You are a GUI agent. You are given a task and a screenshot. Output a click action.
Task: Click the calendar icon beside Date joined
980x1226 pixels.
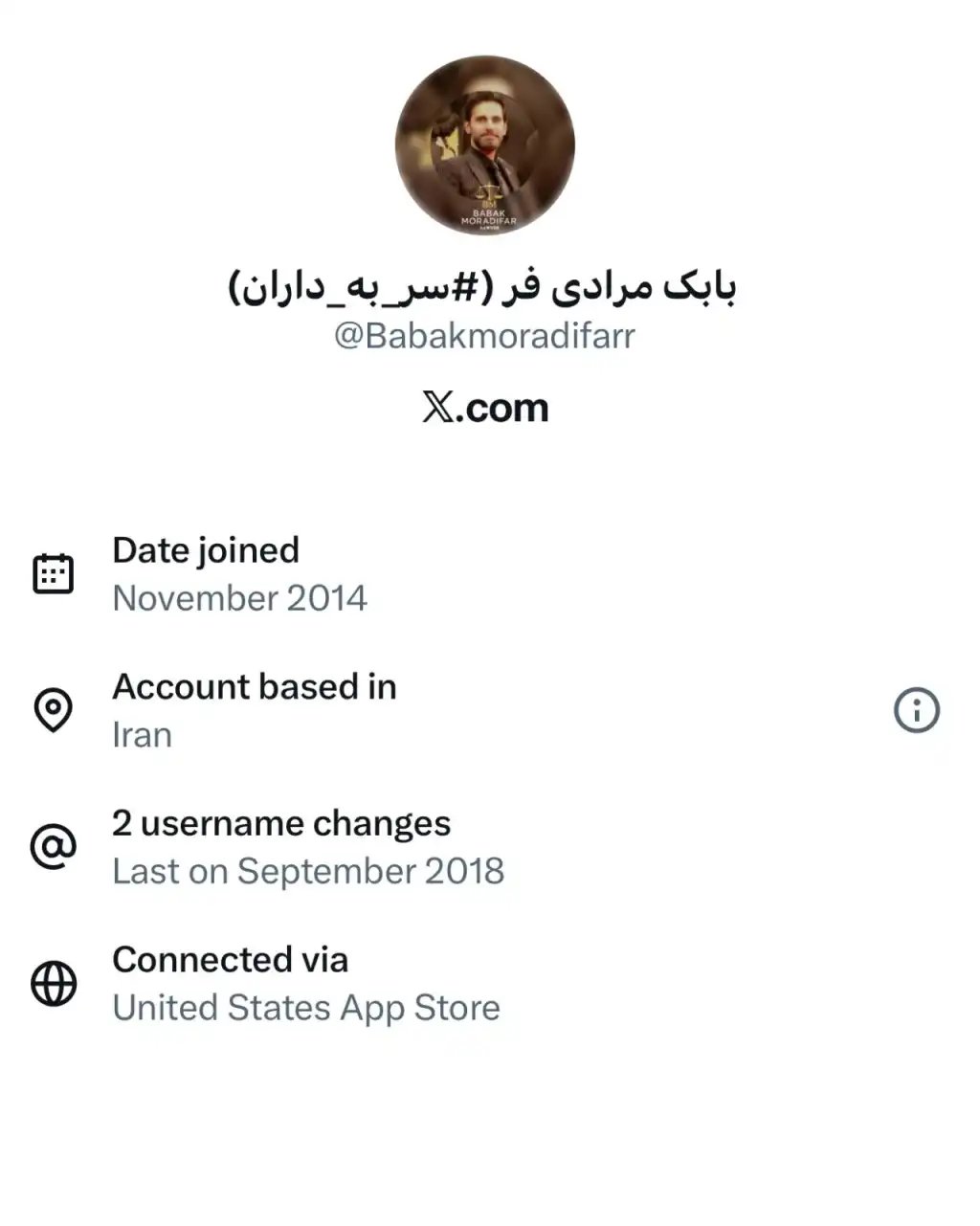[x=55, y=571]
